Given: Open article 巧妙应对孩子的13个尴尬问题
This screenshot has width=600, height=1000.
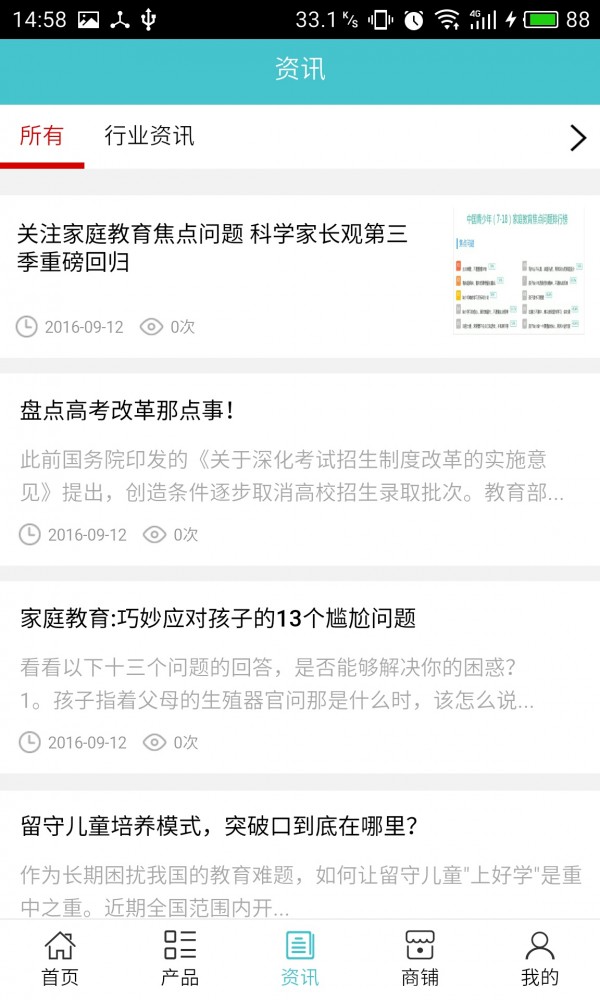Looking at the screenshot, I should point(218,618).
